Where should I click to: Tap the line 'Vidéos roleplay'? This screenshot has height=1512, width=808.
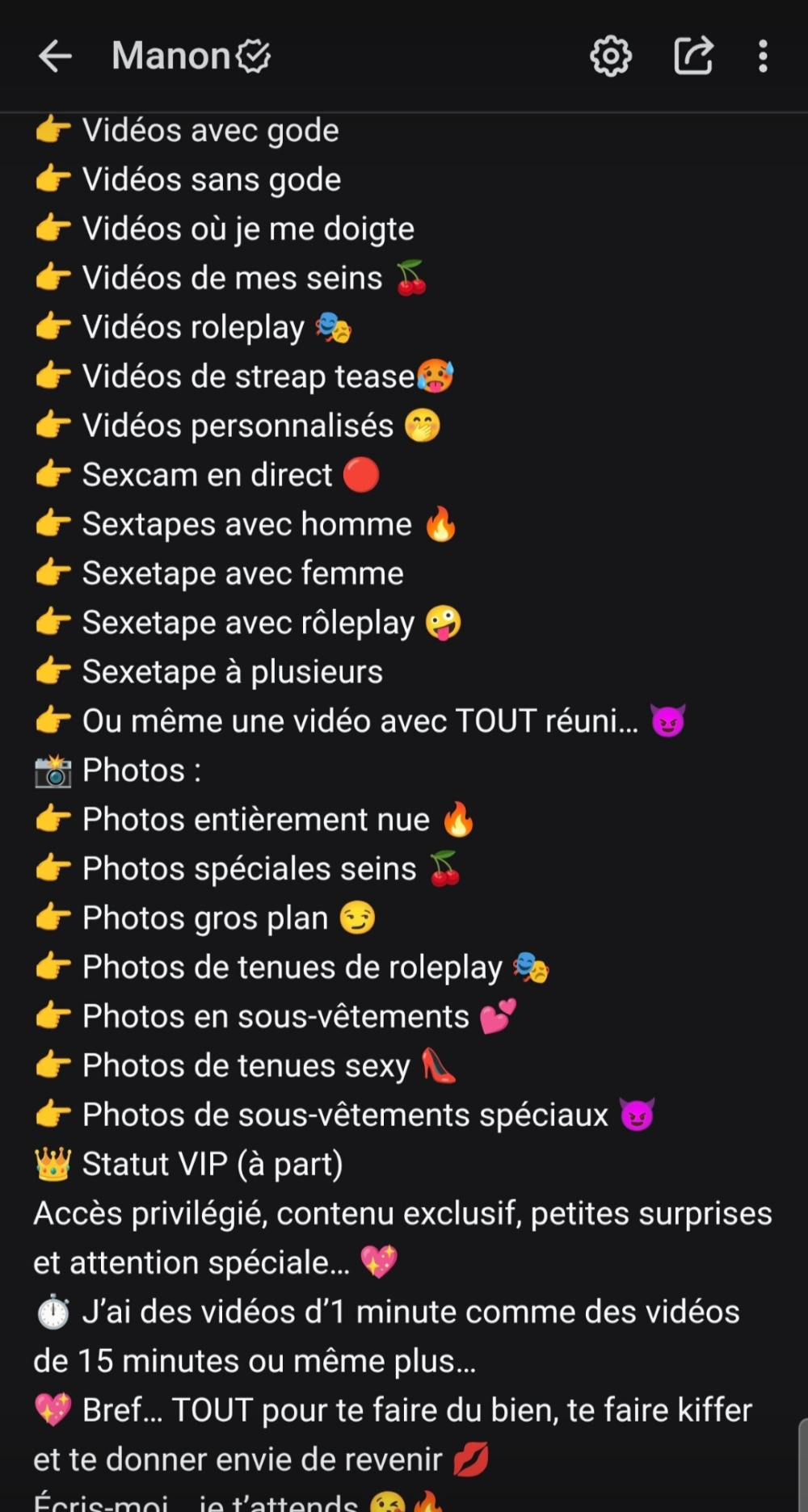coord(194,326)
